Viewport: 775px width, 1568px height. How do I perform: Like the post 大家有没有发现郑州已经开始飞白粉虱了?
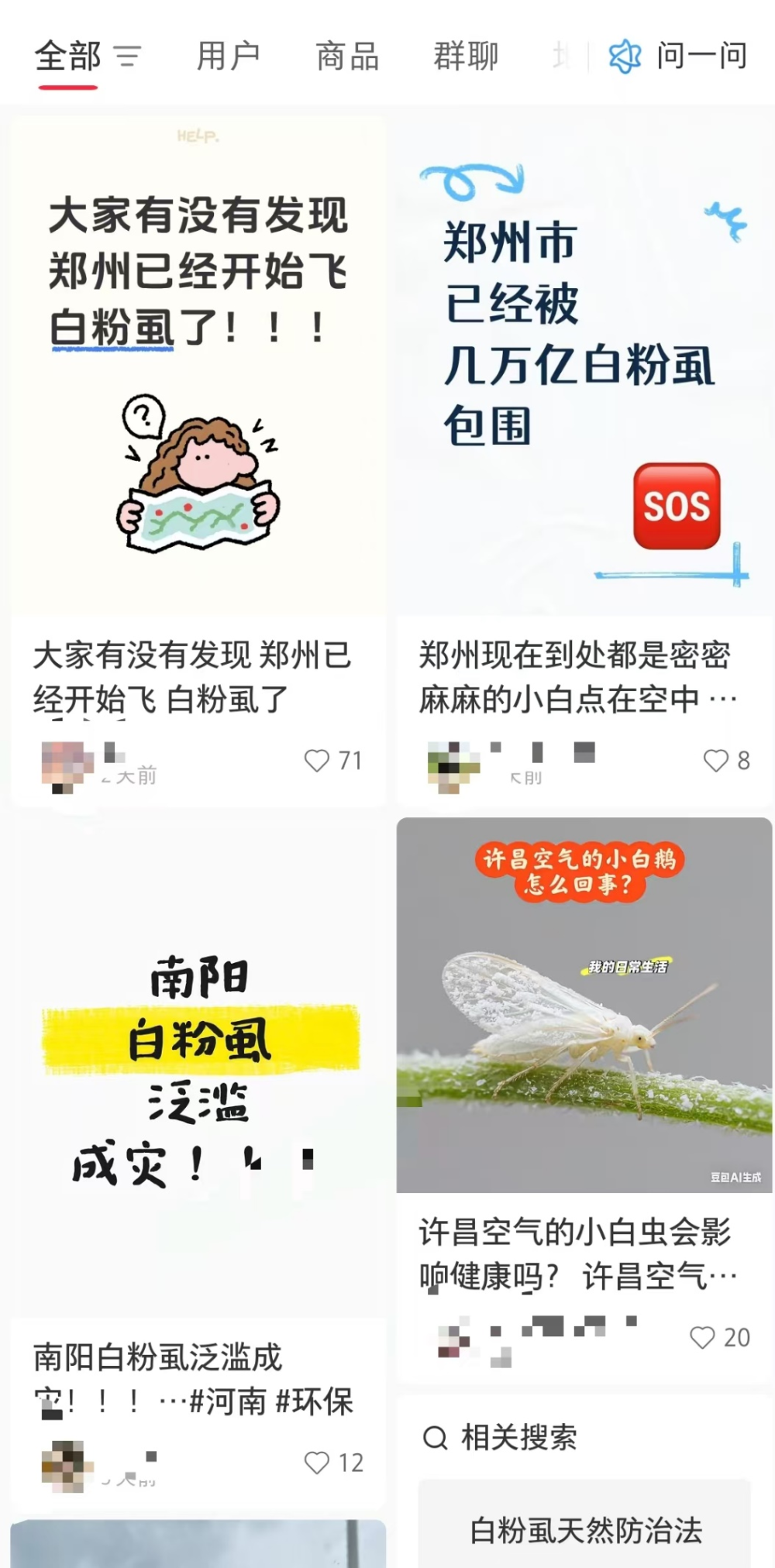[317, 761]
